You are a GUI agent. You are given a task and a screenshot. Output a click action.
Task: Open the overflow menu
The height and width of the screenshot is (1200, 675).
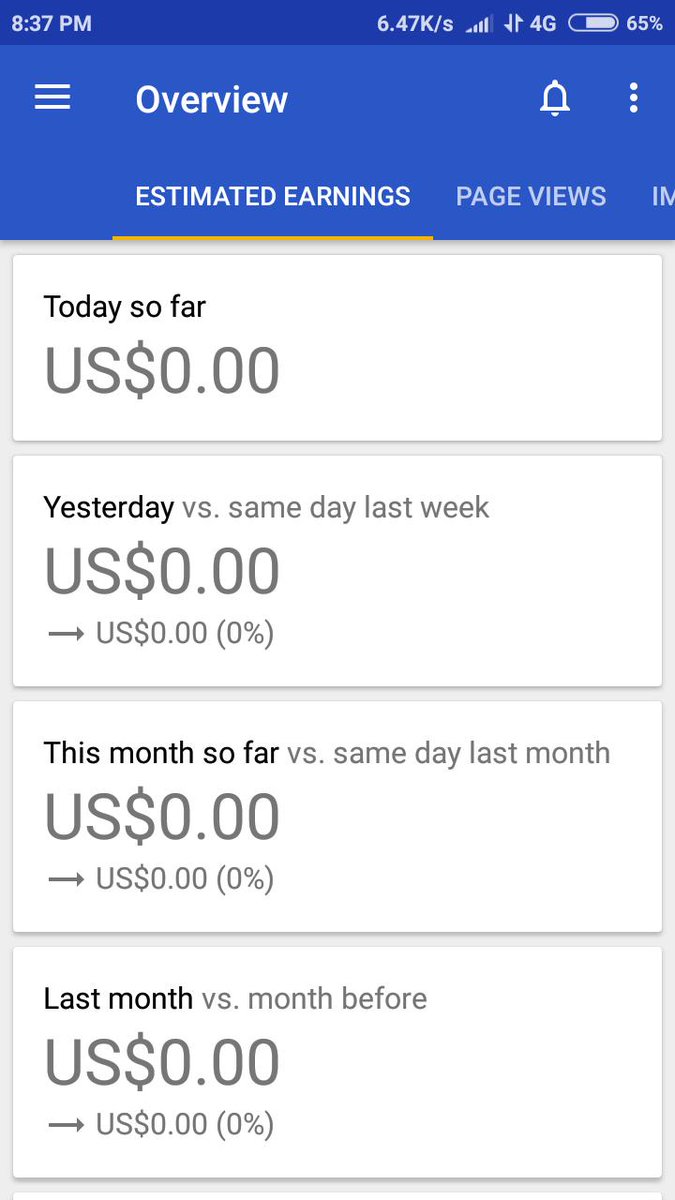coord(633,98)
